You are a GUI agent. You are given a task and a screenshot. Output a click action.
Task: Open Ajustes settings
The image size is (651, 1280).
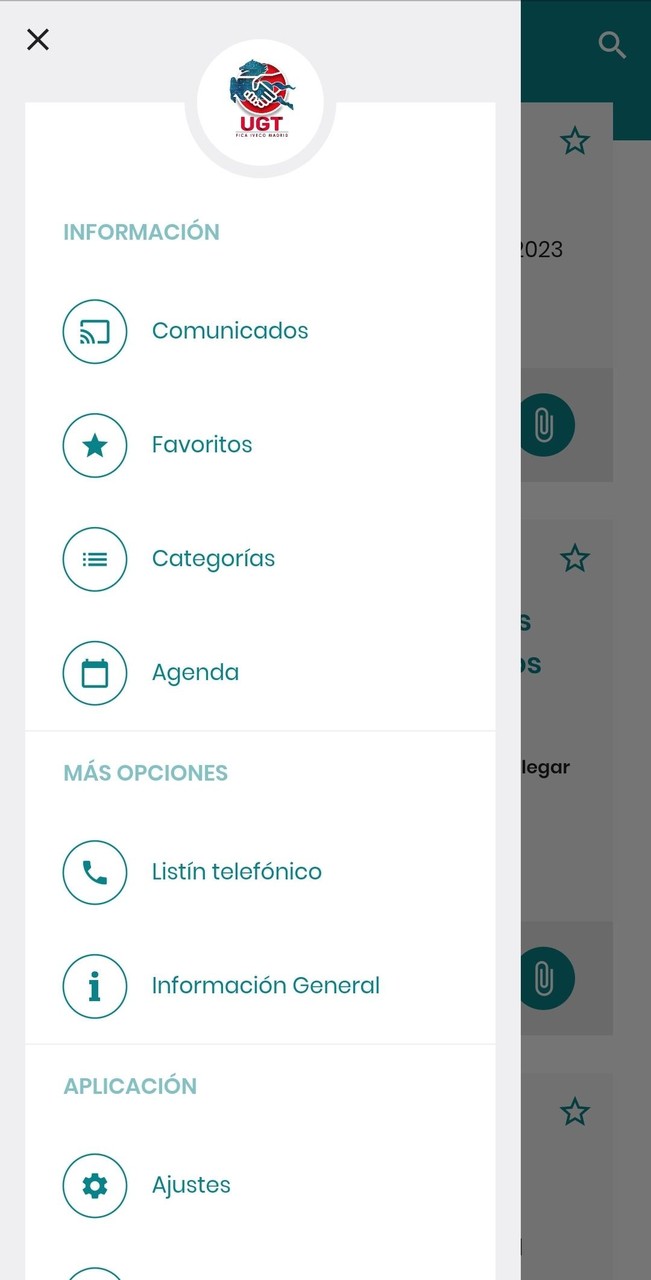(x=191, y=1186)
